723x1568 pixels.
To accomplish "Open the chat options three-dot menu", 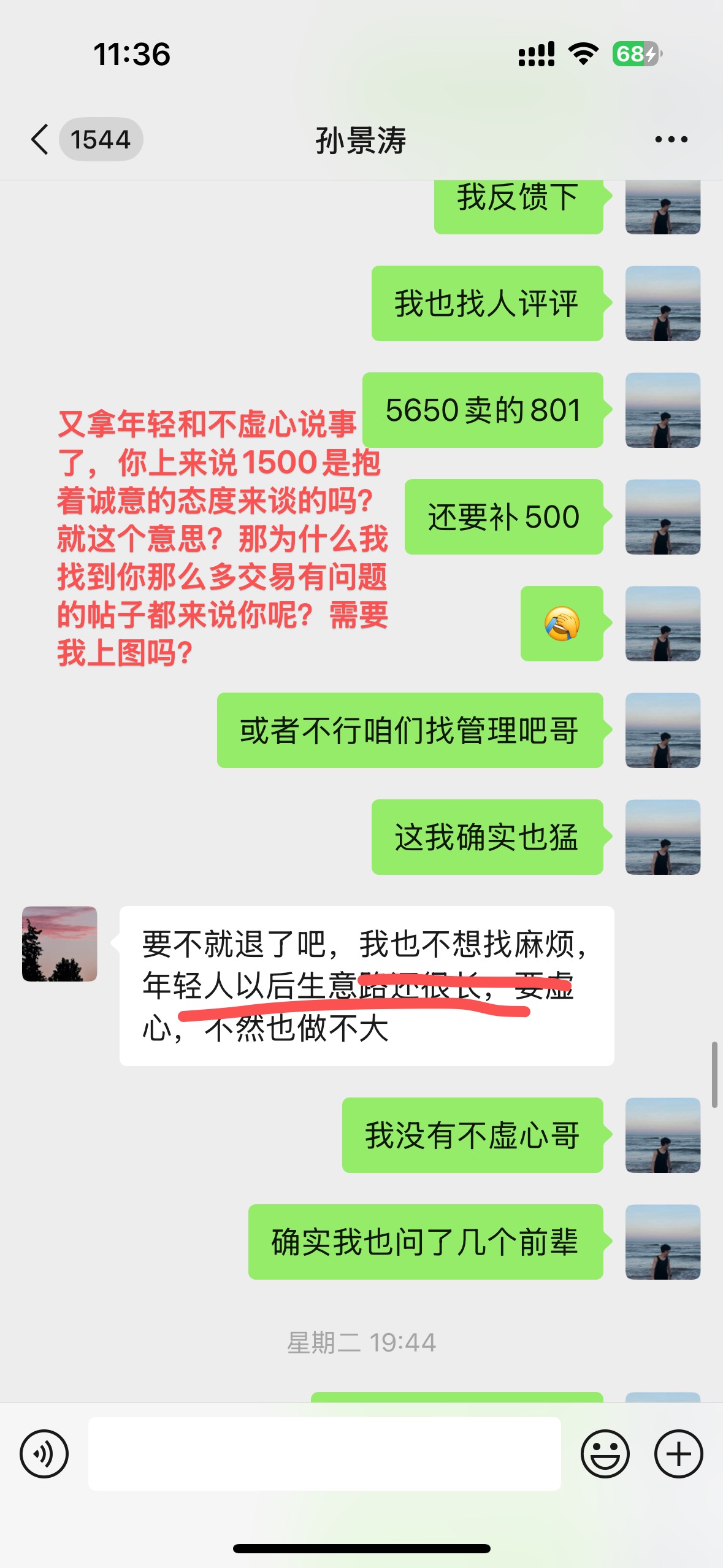I will [671, 139].
